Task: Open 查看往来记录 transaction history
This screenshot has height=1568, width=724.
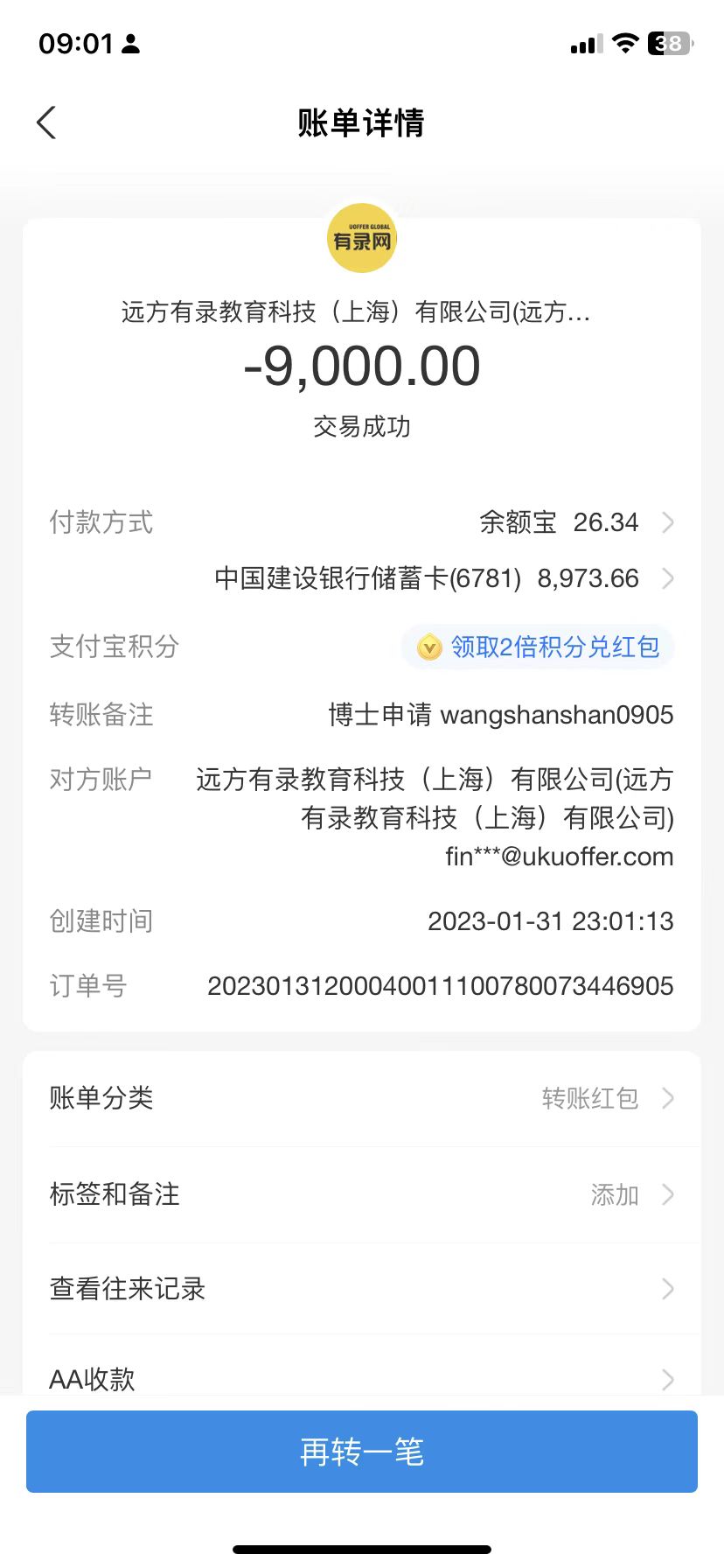Action: click(362, 1289)
